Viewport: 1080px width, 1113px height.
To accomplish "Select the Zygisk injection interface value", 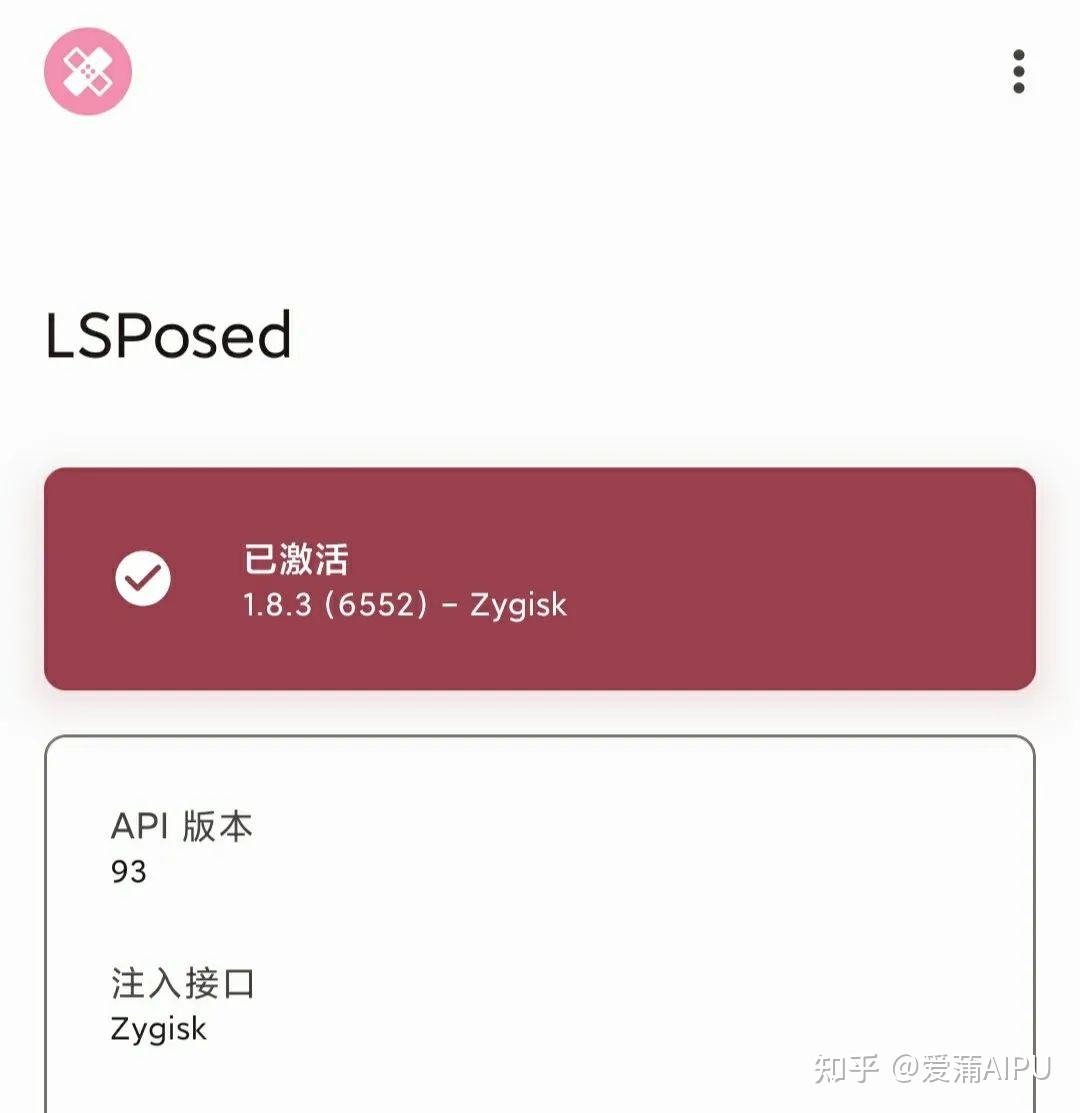I will (158, 1028).
